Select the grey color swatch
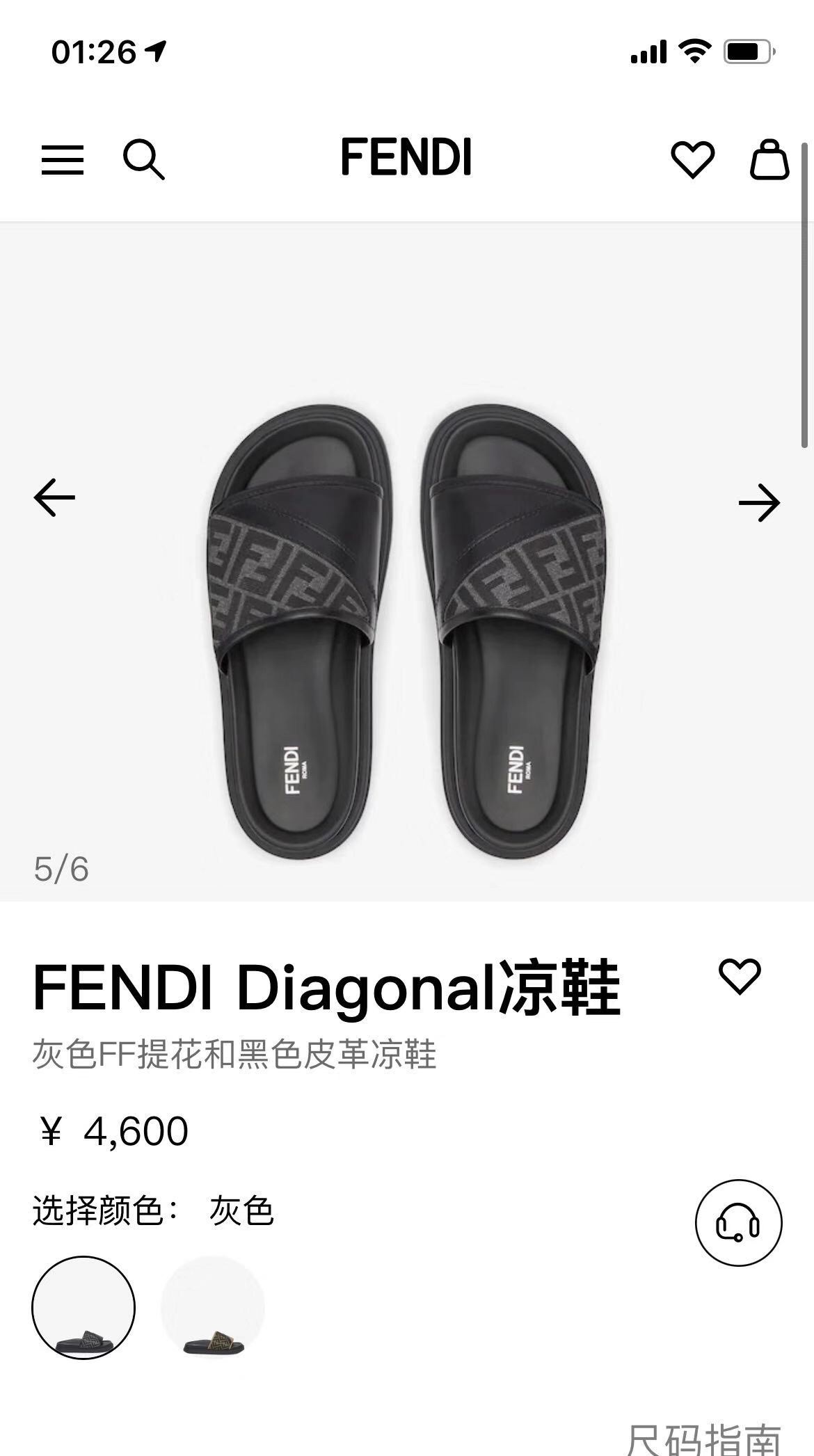The height and width of the screenshot is (1456, 814). (83, 1307)
